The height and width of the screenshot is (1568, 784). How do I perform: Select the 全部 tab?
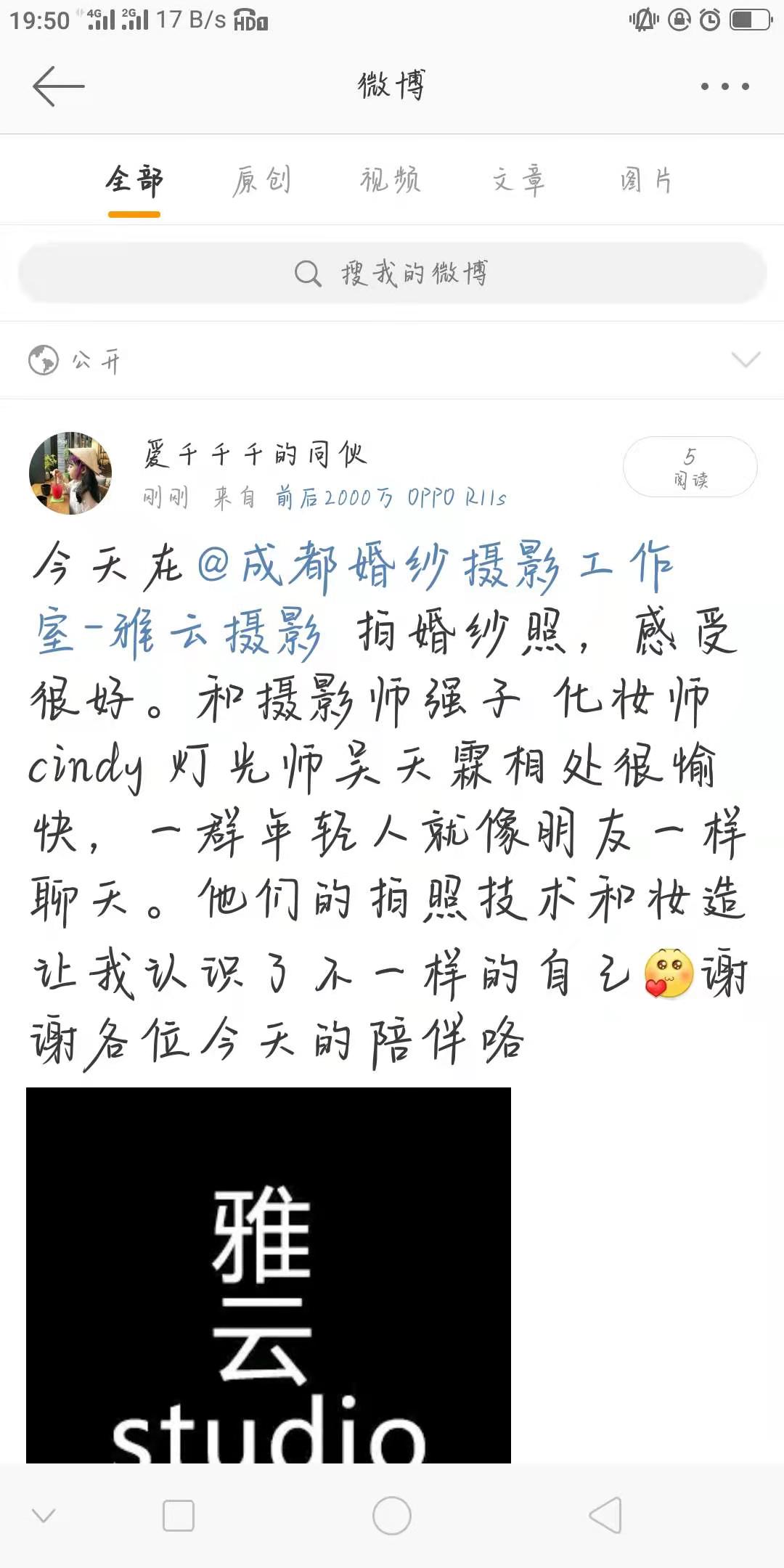pos(134,180)
